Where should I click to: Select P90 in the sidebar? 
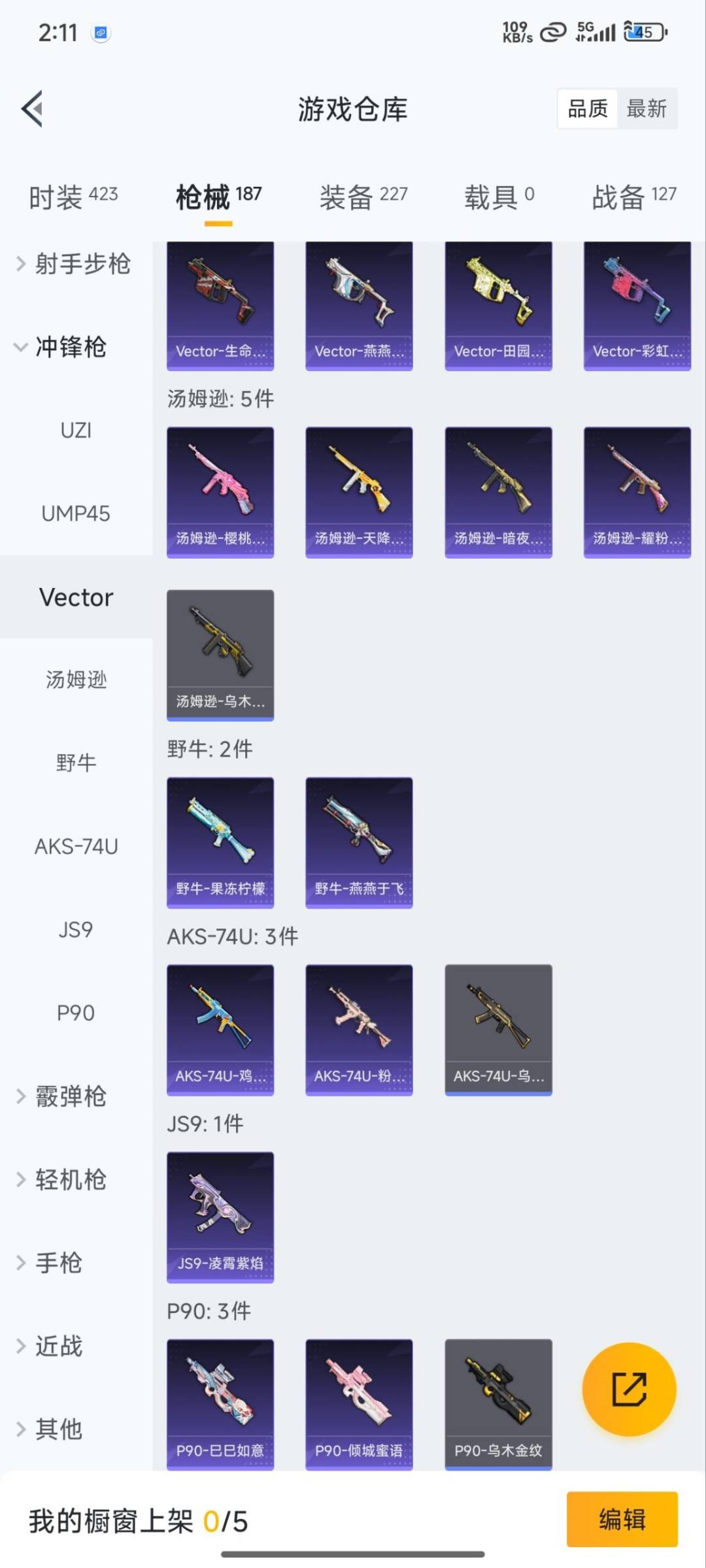[76, 1013]
